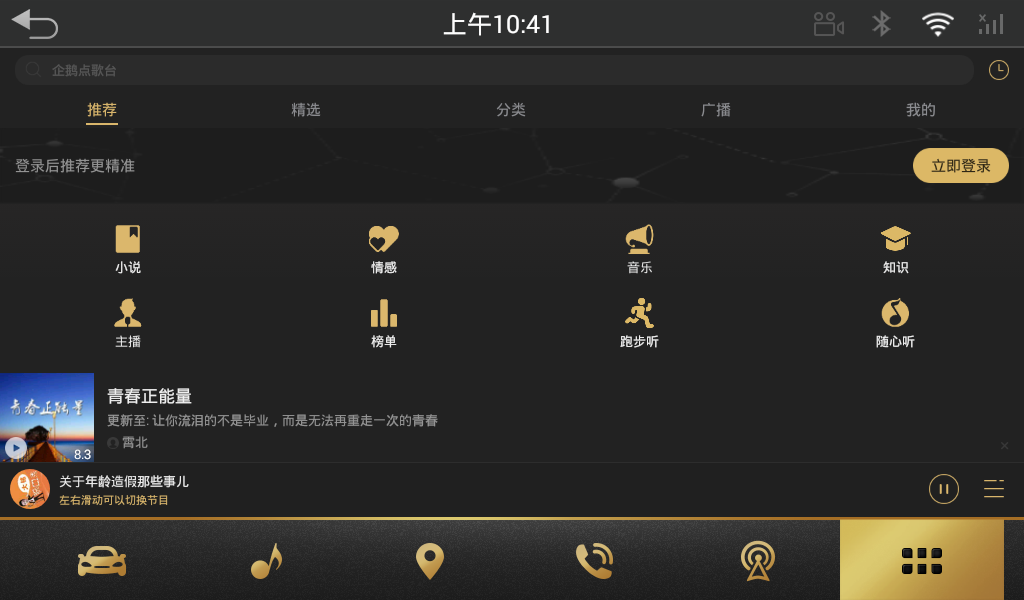Start 跑步听 mode
Viewport: 1024px width, 600px height.
(640, 323)
